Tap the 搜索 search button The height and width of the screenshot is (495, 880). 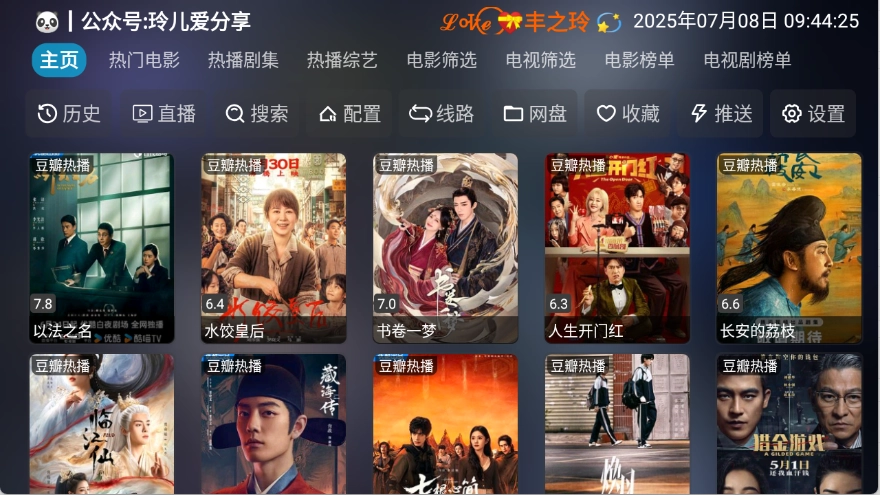[256, 114]
